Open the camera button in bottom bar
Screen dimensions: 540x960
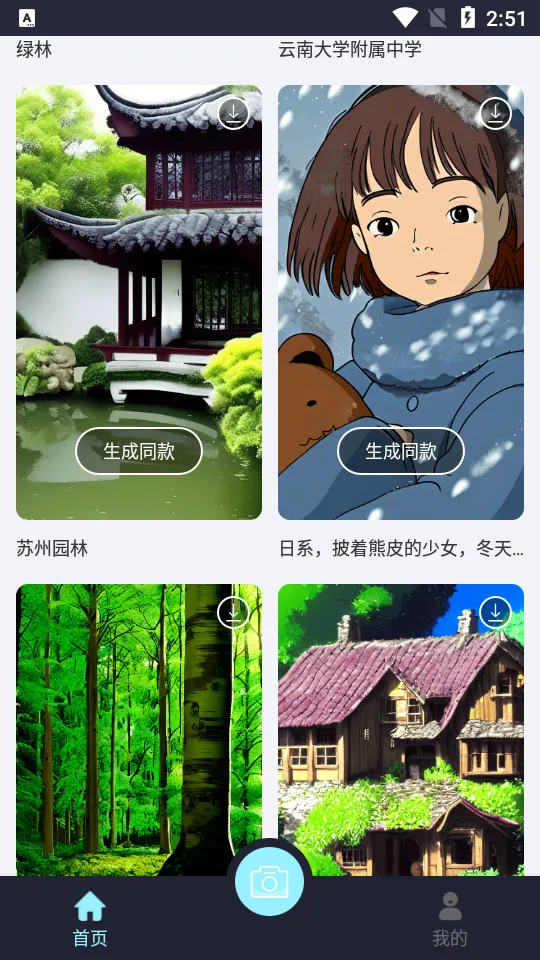click(269, 882)
